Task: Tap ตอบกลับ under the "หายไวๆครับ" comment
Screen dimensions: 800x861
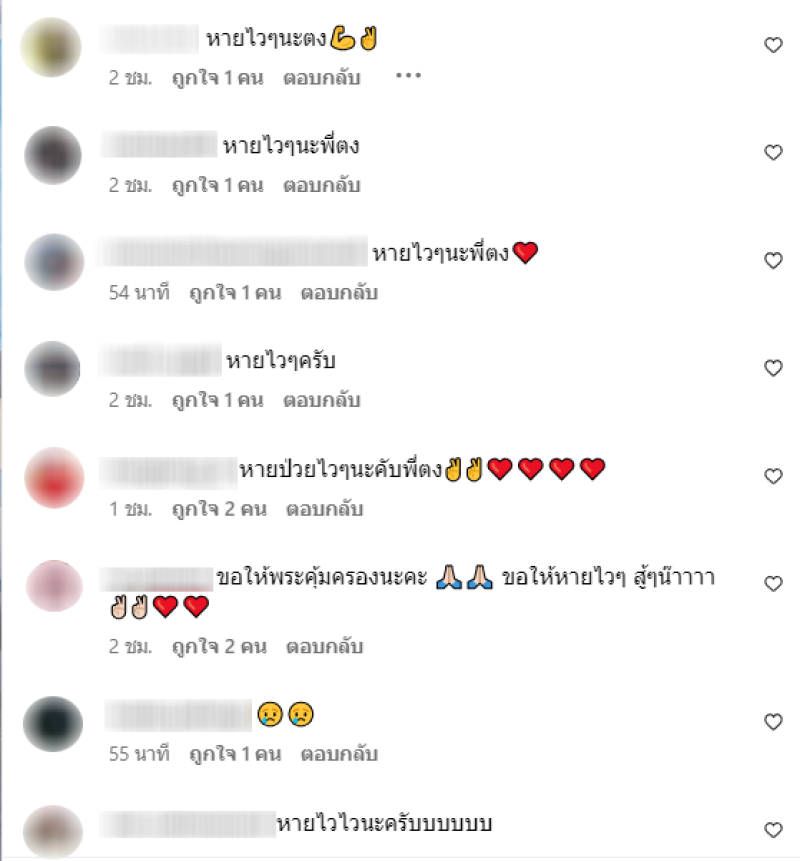Action: 321,400
